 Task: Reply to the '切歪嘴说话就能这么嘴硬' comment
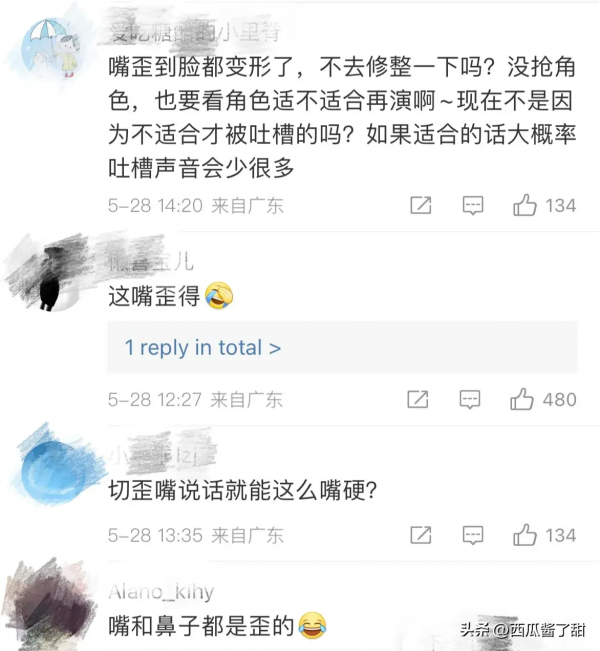pos(471,535)
